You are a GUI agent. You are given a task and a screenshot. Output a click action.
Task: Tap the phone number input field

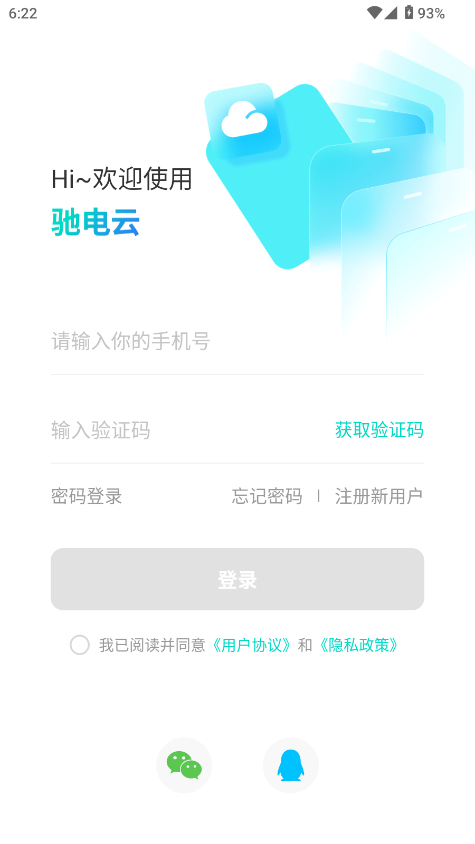pos(237,341)
